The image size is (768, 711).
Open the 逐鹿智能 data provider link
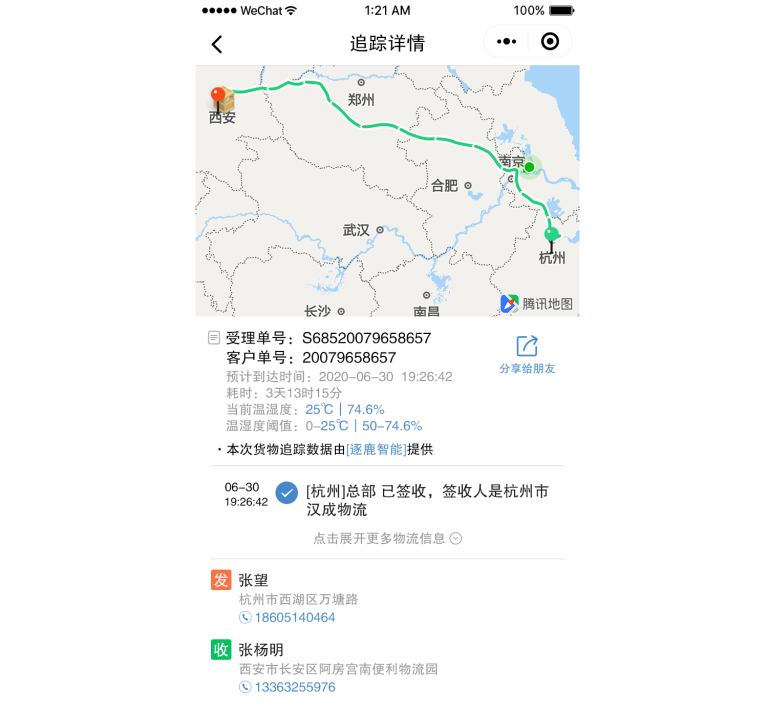[x=376, y=450]
